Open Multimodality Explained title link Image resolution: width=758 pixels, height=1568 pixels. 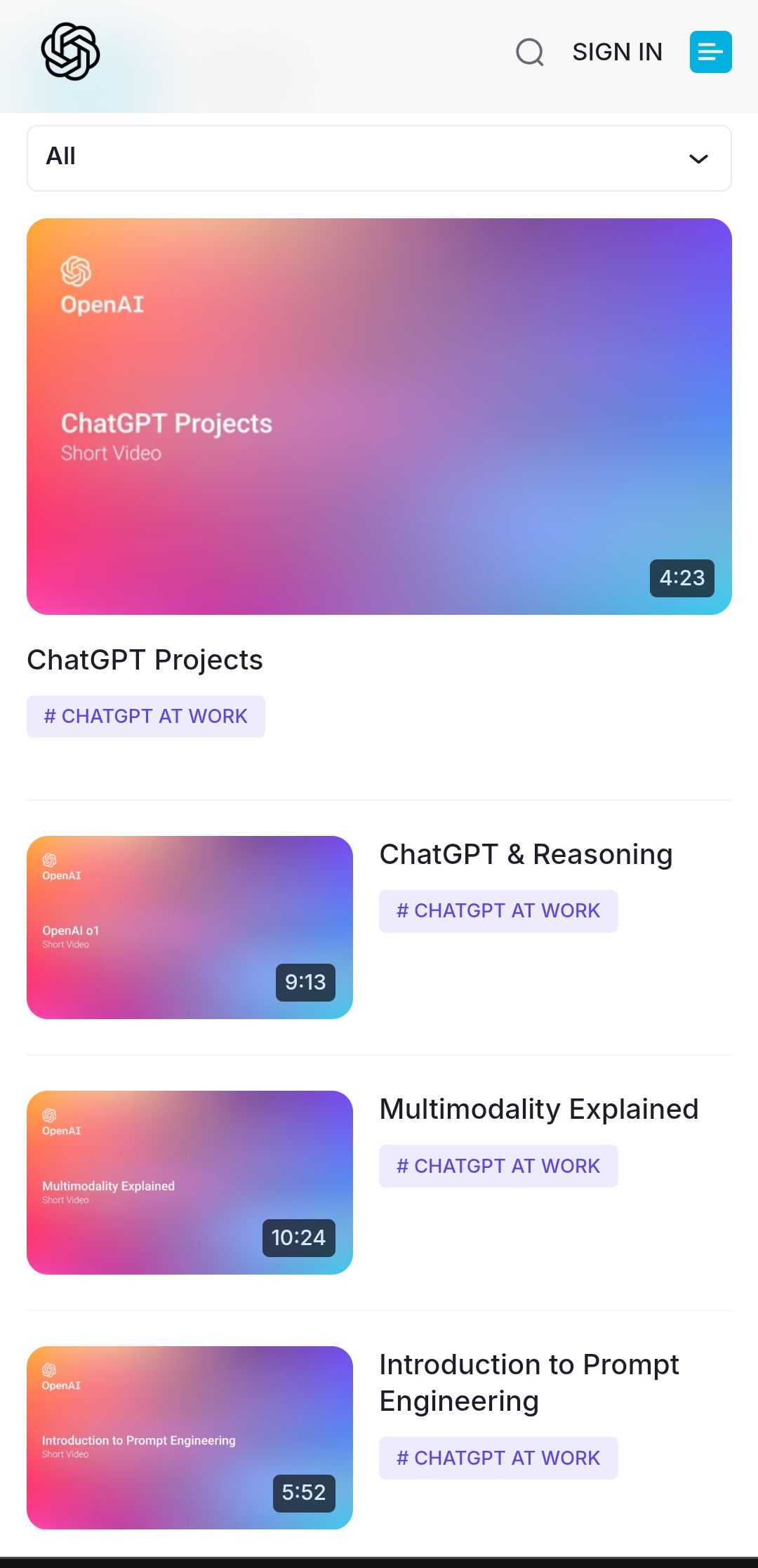click(x=538, y=1109)
